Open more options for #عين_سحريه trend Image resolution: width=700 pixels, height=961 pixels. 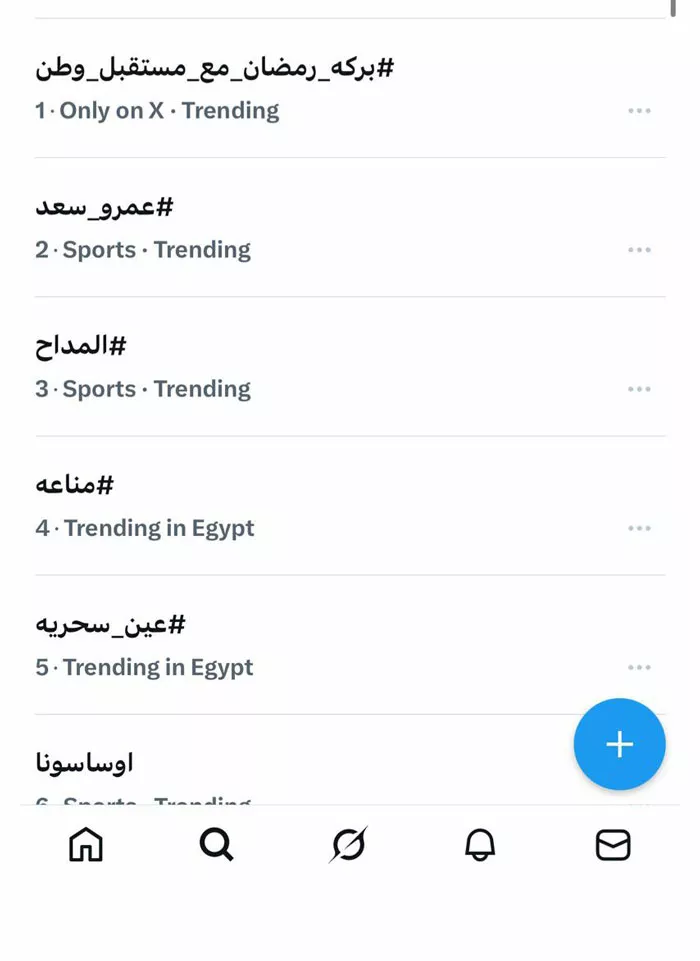coord(639,667)
